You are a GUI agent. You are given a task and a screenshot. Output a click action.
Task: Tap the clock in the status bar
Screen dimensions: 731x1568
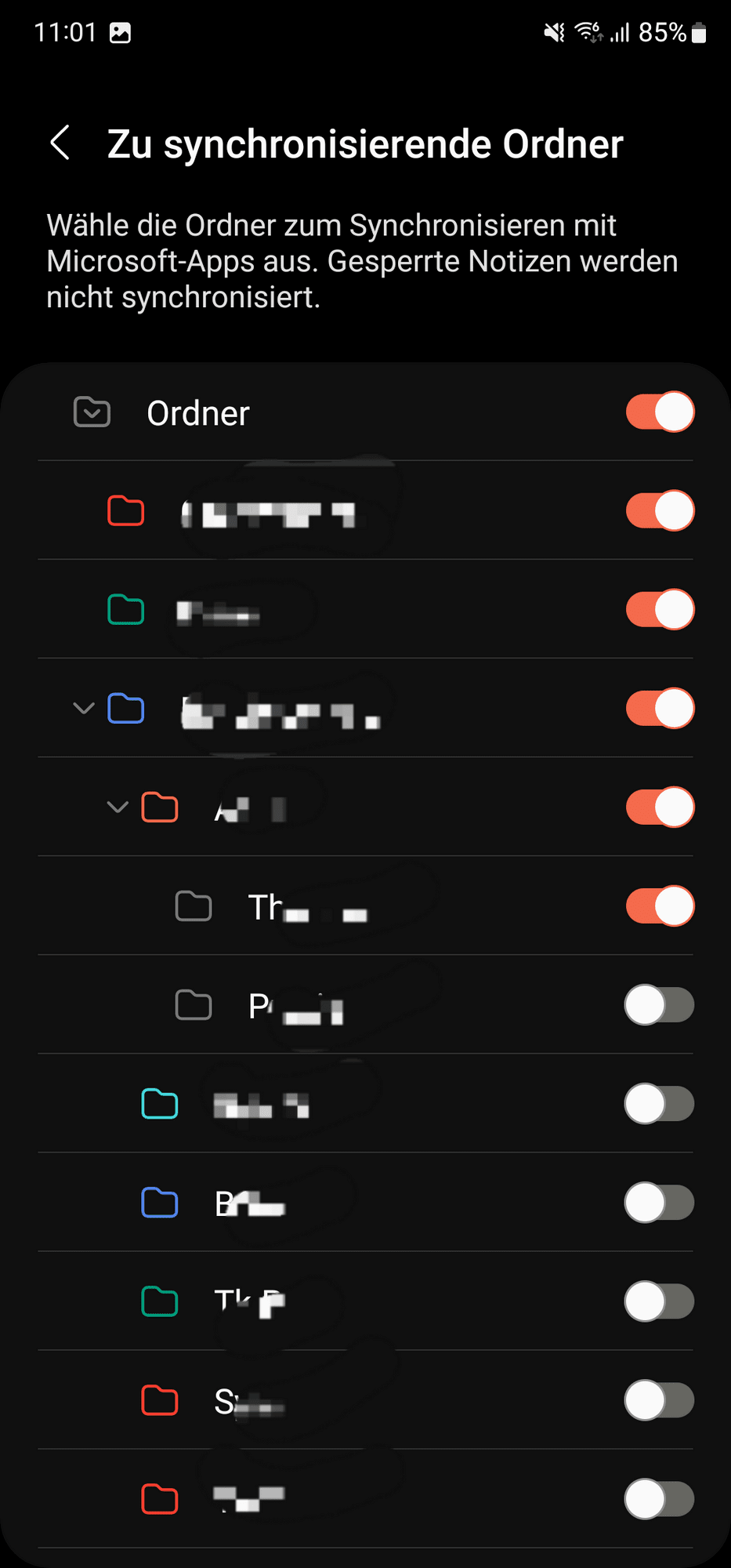[x=59, y=32]
